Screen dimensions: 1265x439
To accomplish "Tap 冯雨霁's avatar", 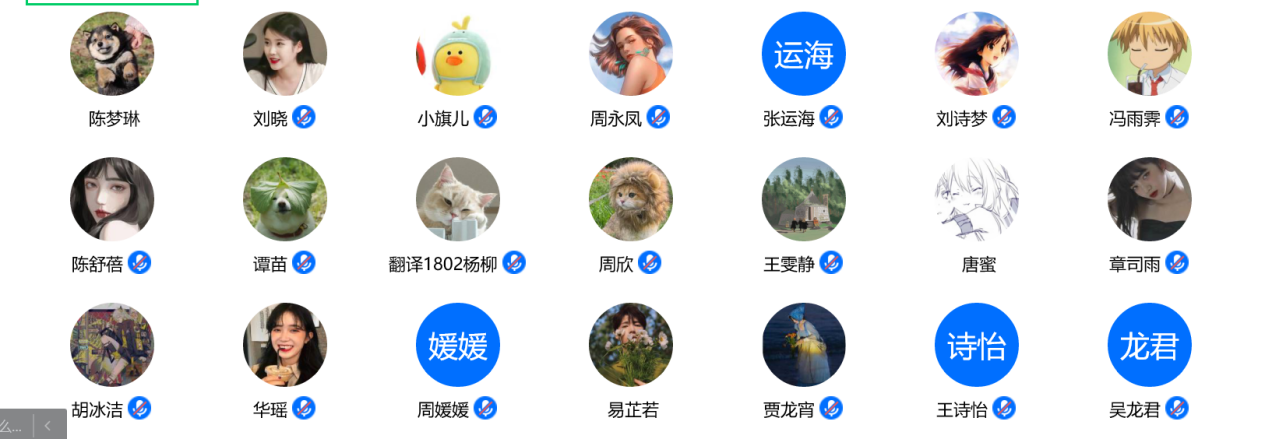I will tap(1150, 54).
